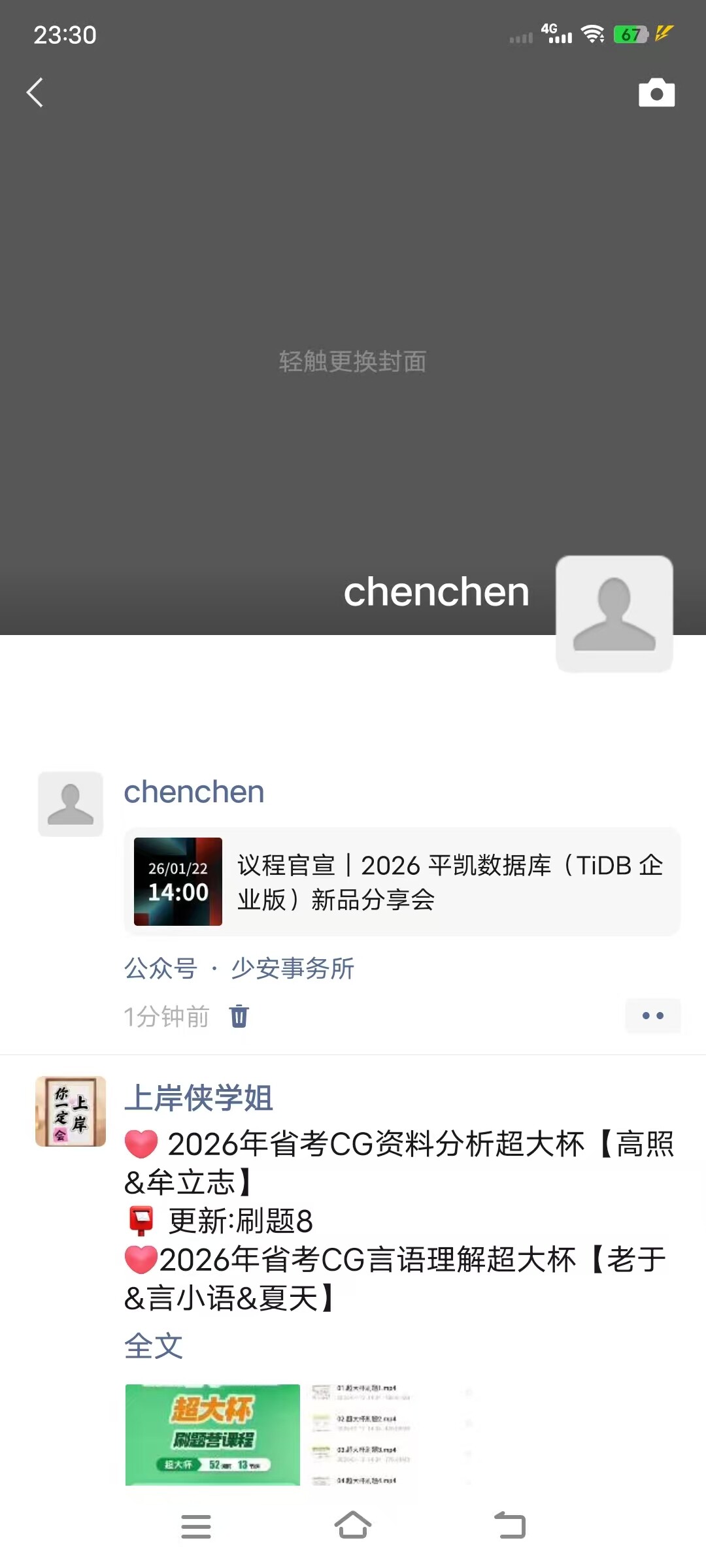Open like/comment menu on chenchen's post

coord(652,1016)
